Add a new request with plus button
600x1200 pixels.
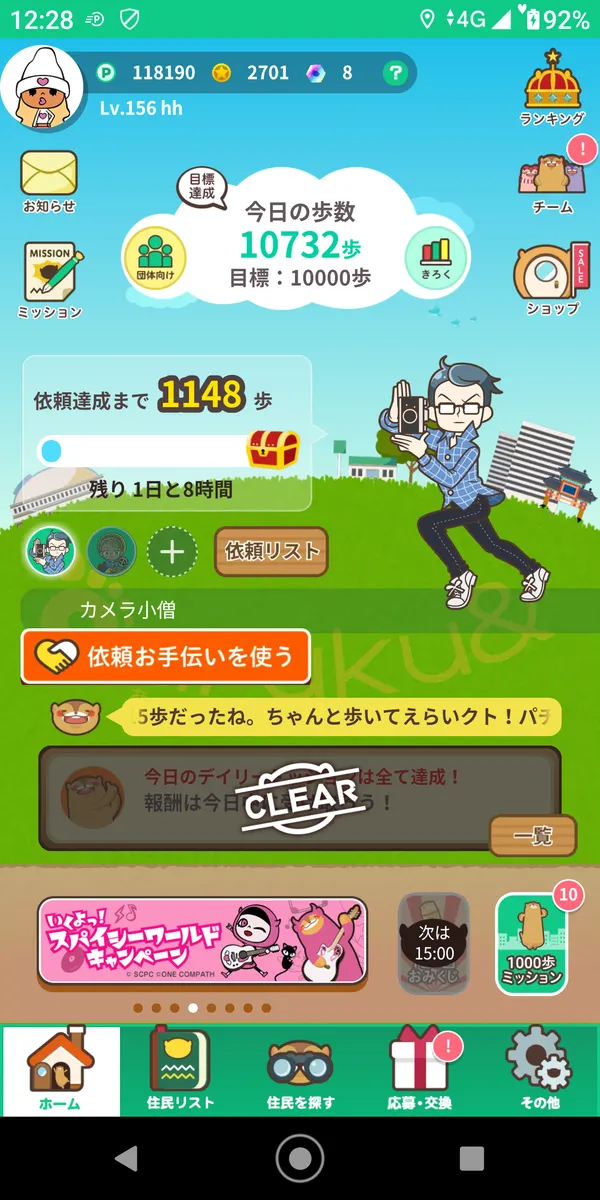pyautogui.click(x=172, y=552)
